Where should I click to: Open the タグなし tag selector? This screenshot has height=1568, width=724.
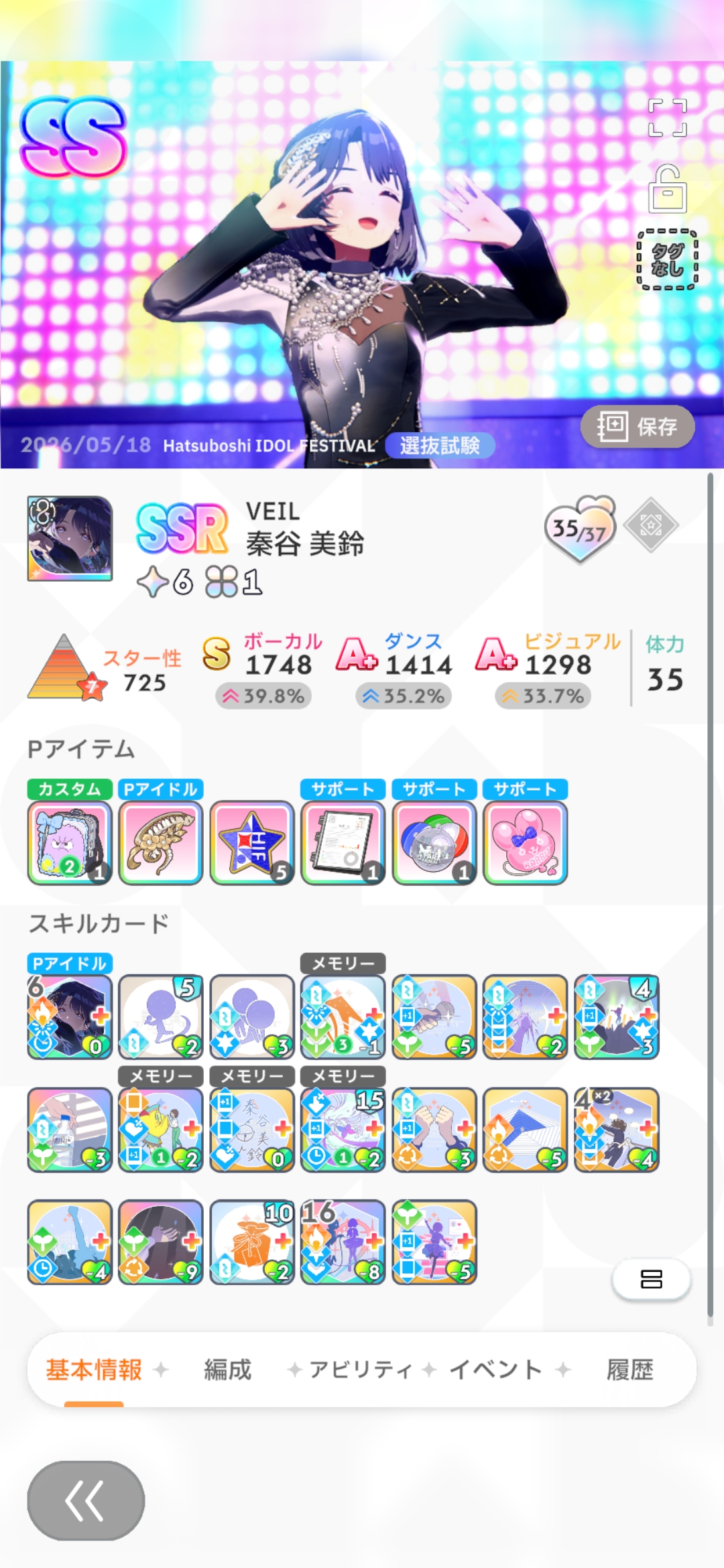(x=667, y=259)
